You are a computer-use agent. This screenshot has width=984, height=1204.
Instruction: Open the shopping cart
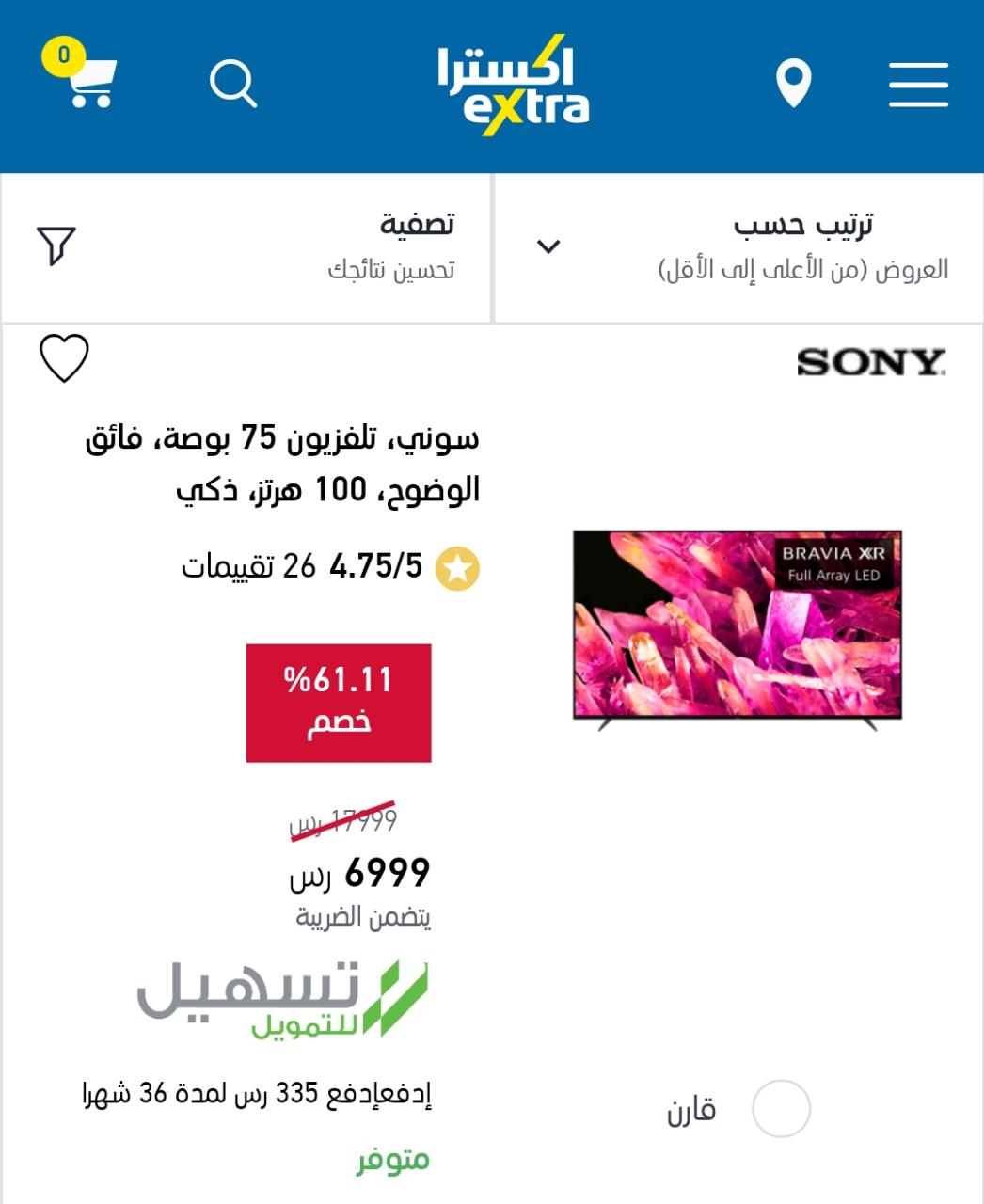click(x=88, y=79)
